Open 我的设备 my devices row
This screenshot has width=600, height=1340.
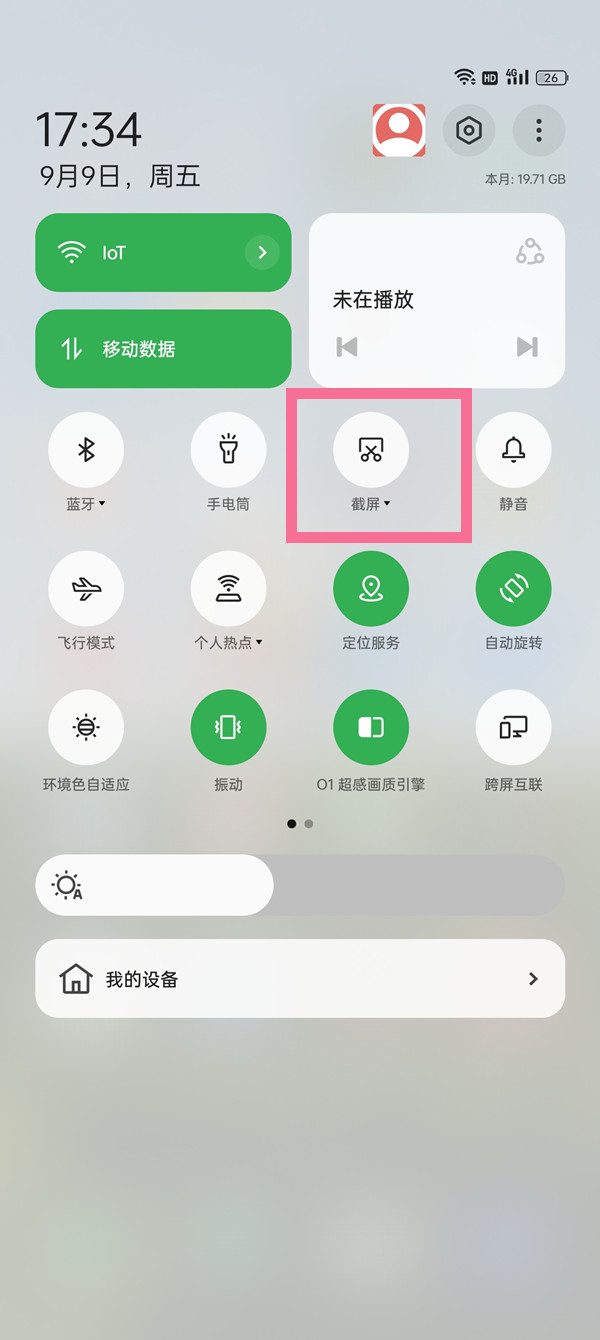point(300,979)
